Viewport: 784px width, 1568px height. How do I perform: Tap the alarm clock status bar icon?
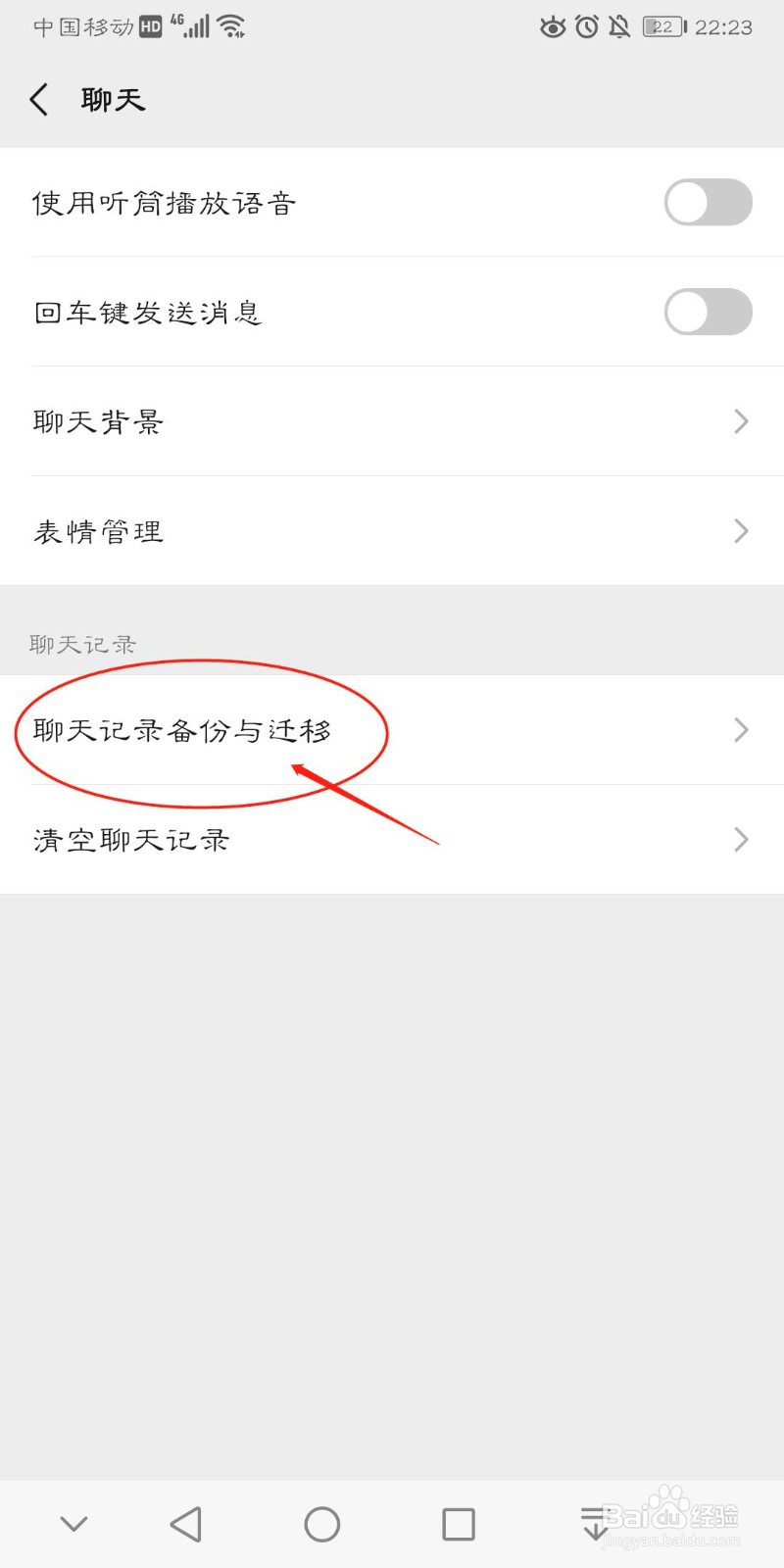[x=586, y=27]
